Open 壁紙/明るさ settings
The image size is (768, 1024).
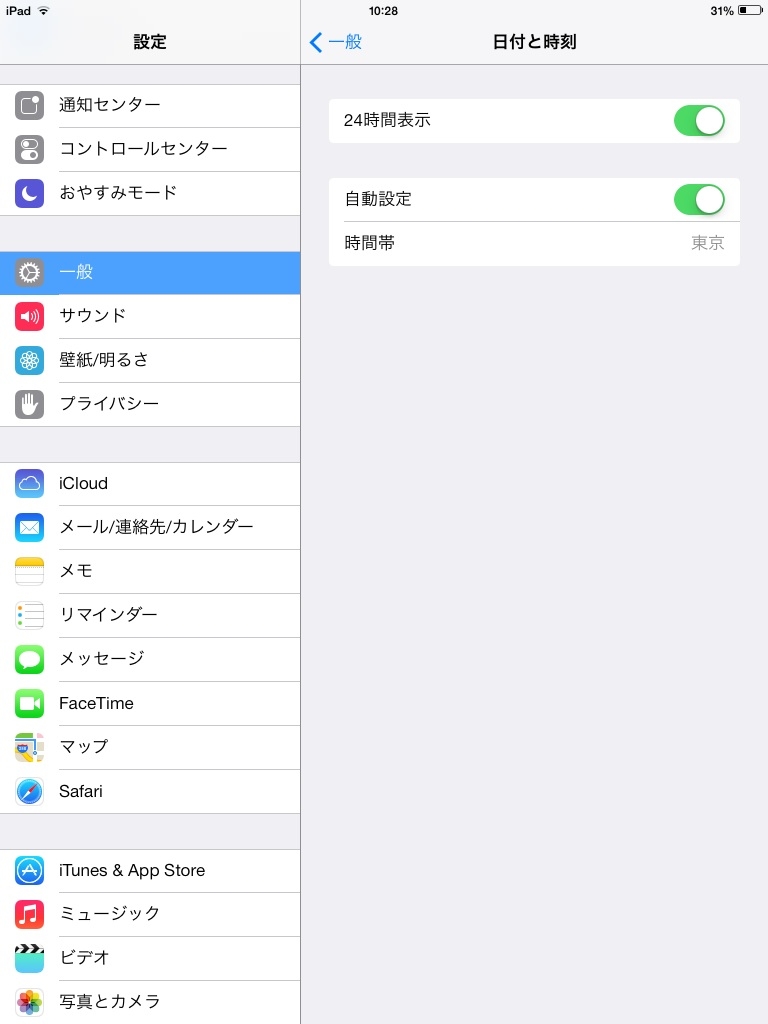[150, 360]
